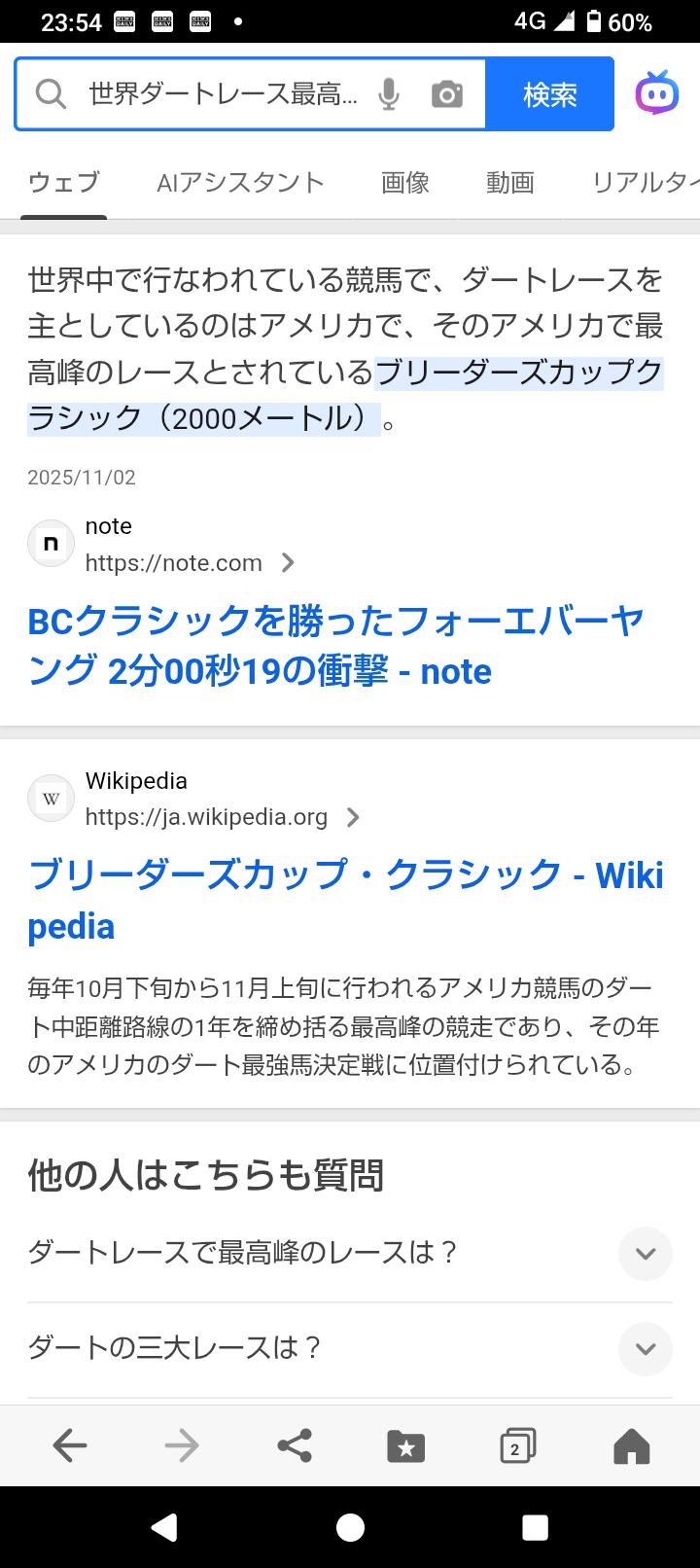
Task: Switch to the AIアシスタント tab
Action: click(x=240, y=183)
